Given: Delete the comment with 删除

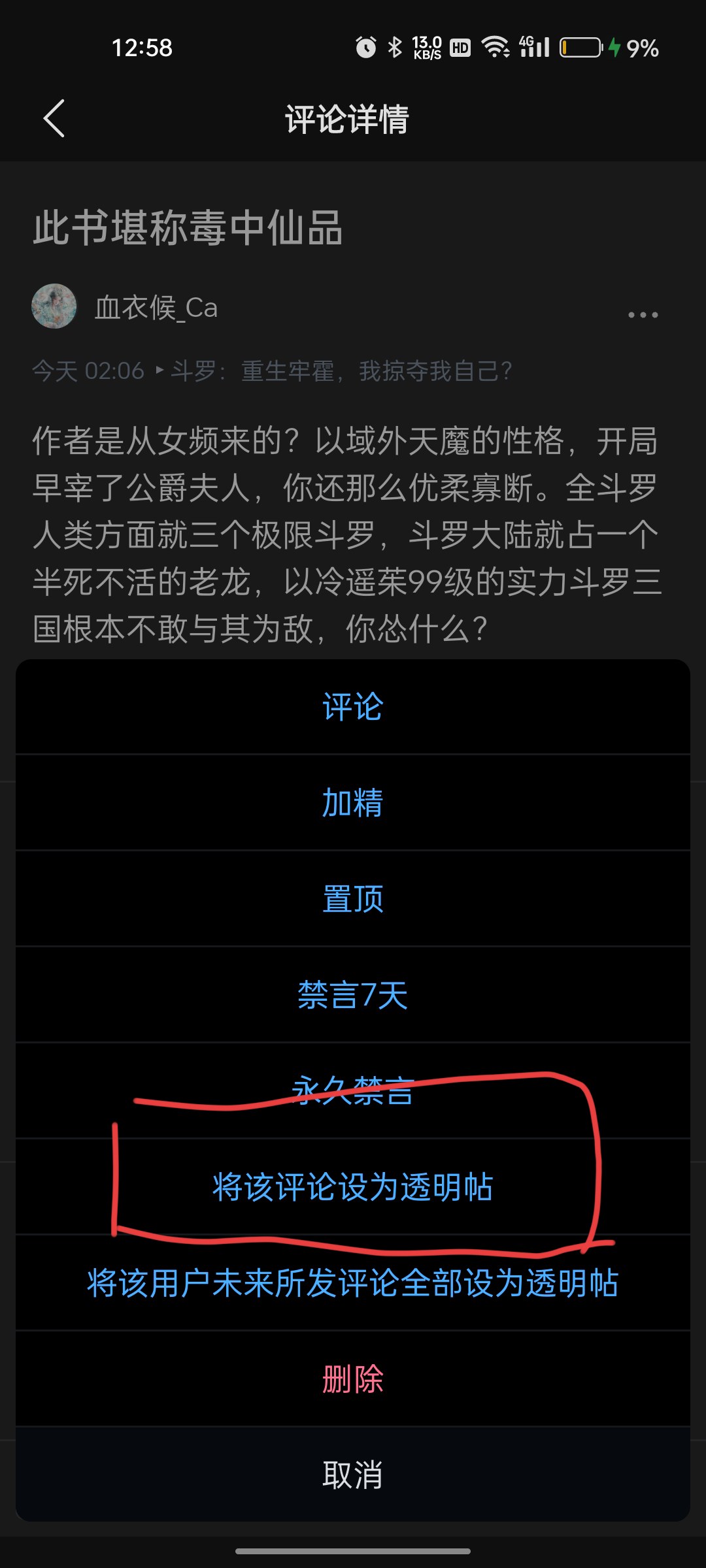Looking at the screenshot, I should coord(353,1379).
